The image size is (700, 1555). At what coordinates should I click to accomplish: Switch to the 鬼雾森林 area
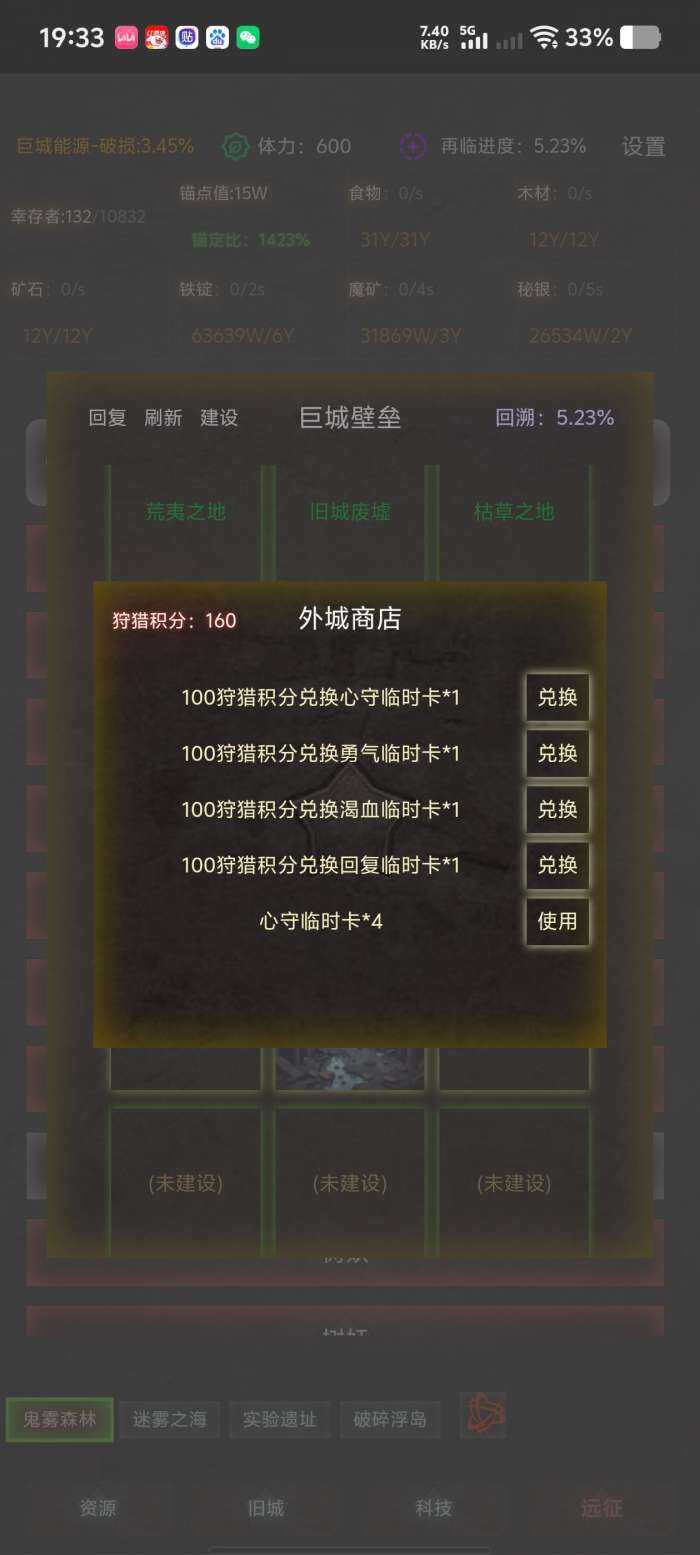[x=59, y=1419]
